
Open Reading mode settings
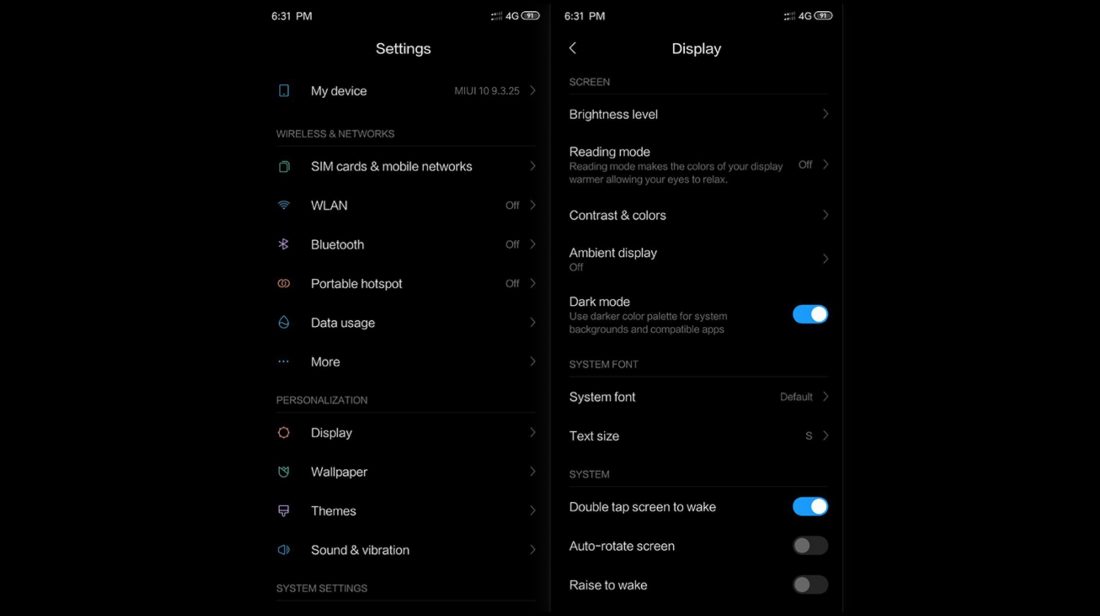tap(697, 165)
